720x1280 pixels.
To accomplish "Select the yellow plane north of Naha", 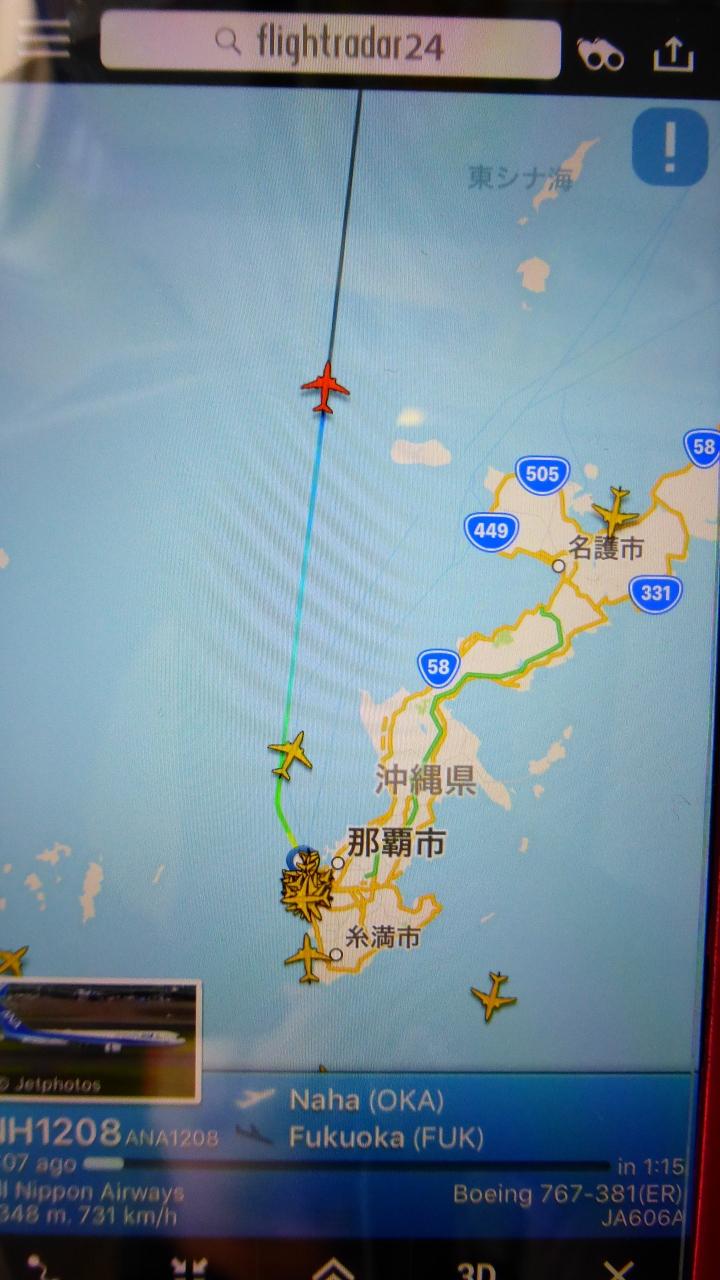I will point(290,755).
